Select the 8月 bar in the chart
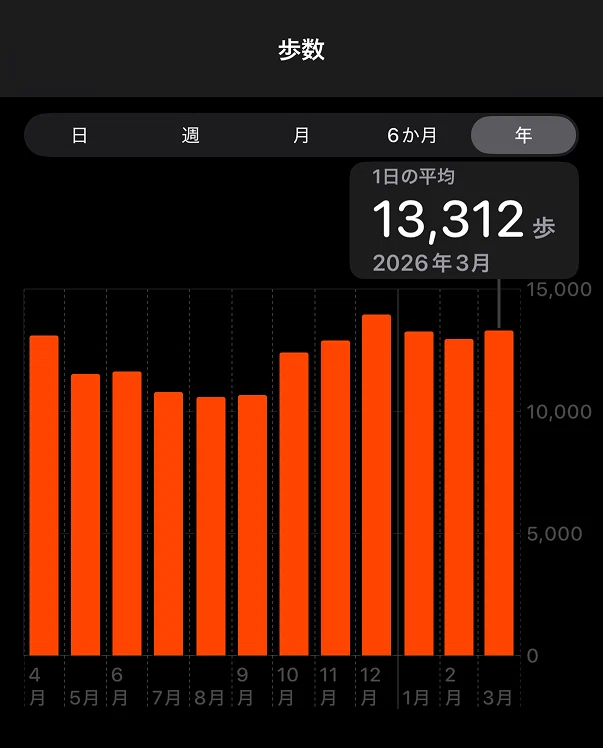The width and height of the screenshot is (603, 748). (x=211, y=526)
